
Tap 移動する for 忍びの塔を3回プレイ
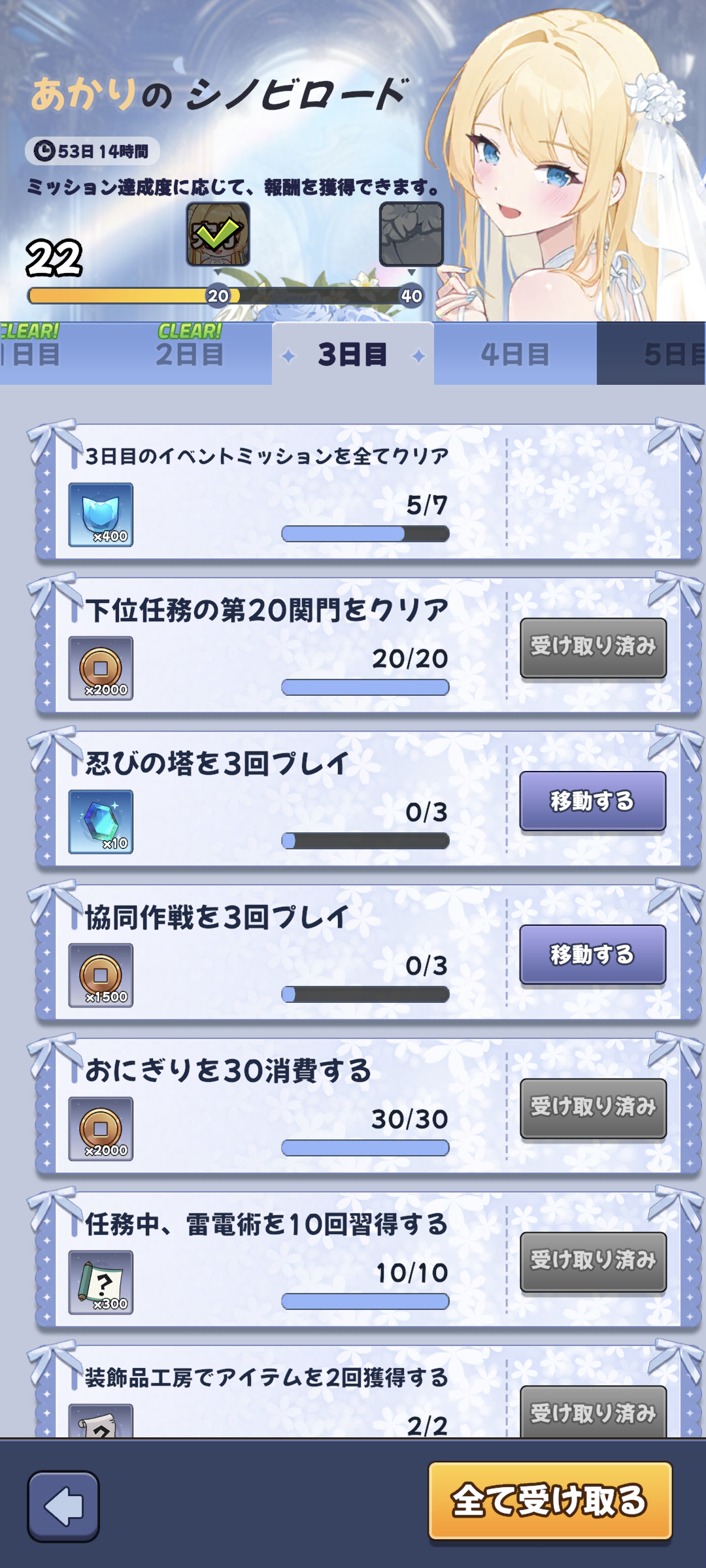pos(593,801)
